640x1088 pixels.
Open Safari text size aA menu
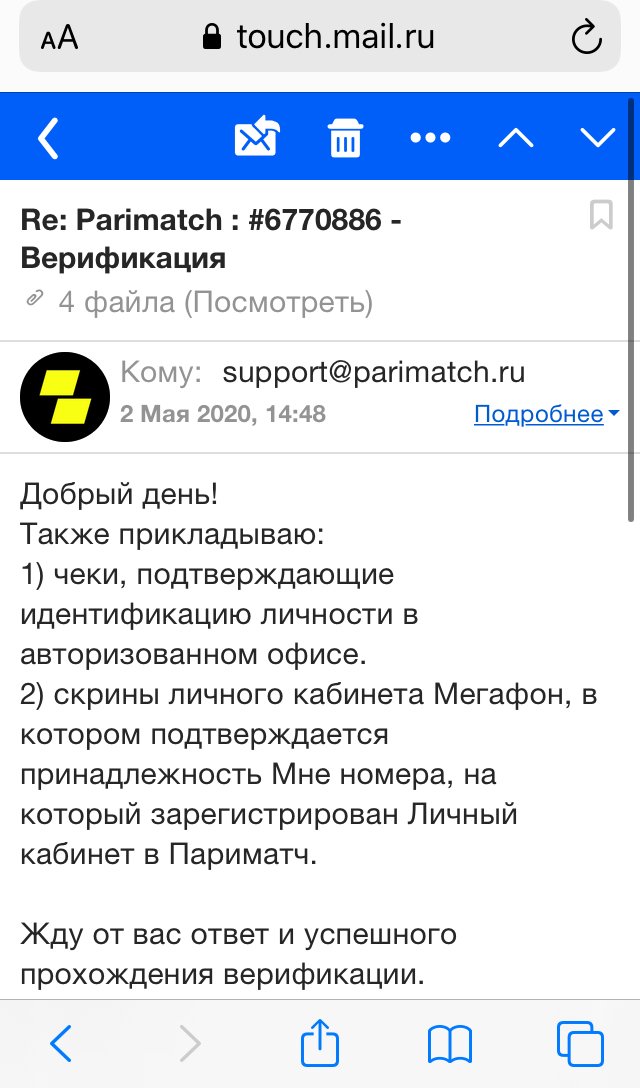(60, 39)
